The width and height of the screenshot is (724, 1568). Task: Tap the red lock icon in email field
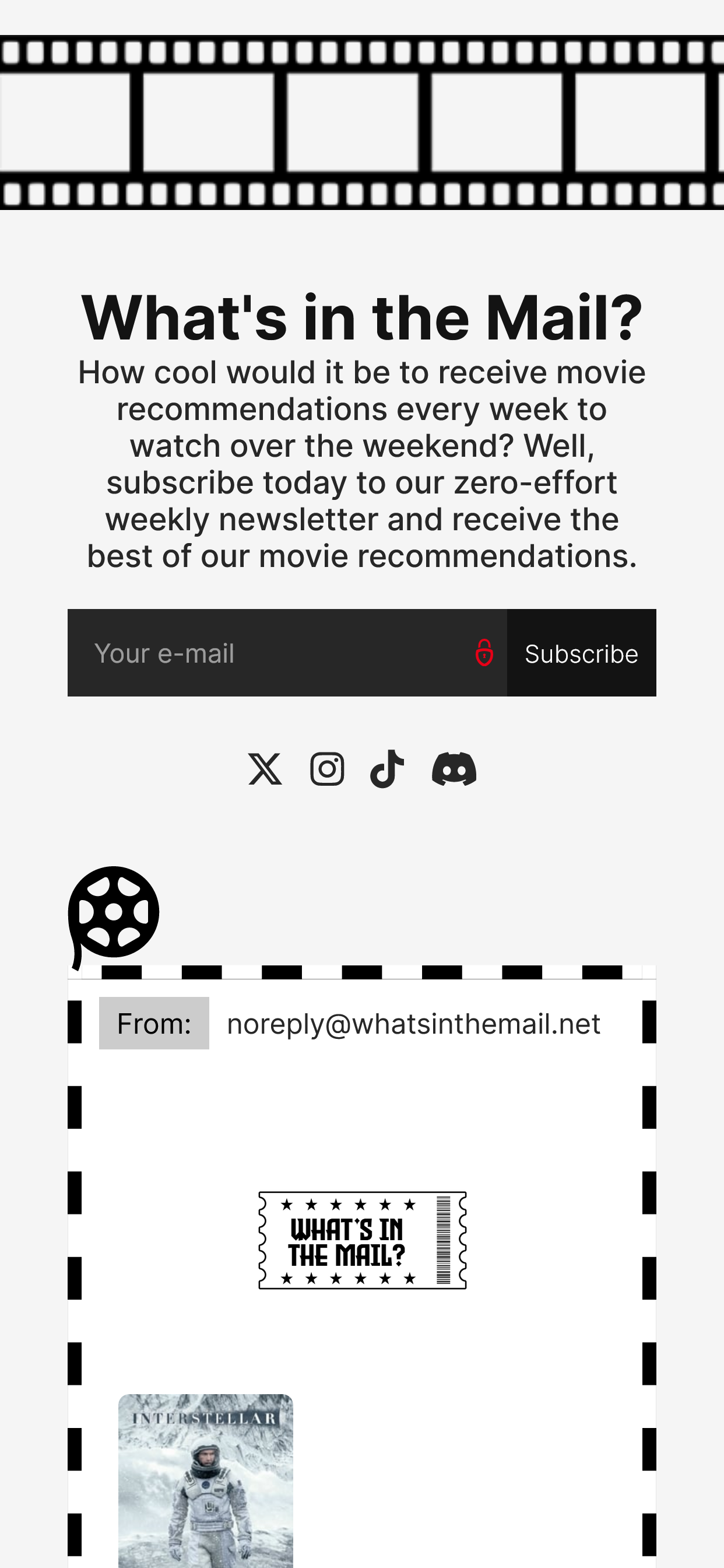[x=484, y=653]
